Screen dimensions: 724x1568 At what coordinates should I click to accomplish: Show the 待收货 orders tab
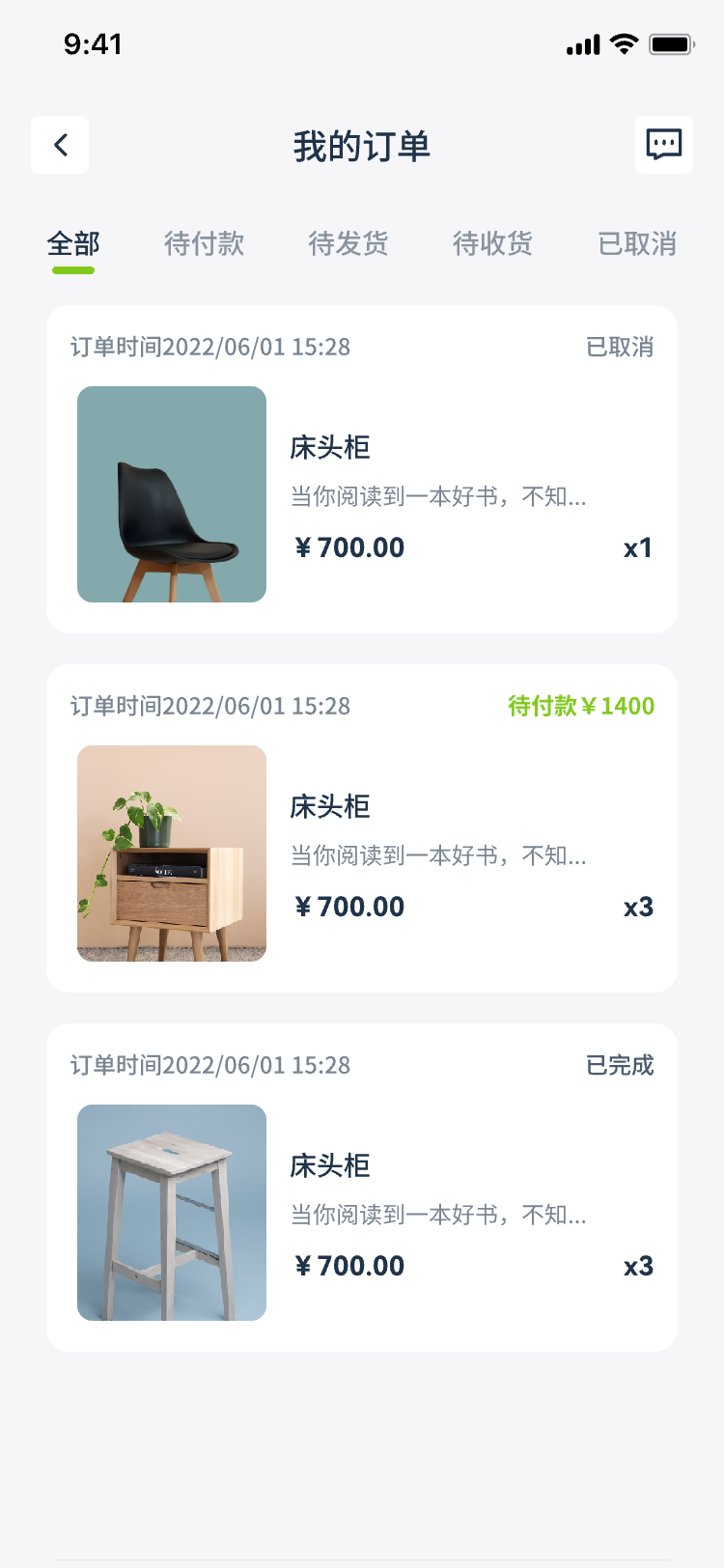492,244
